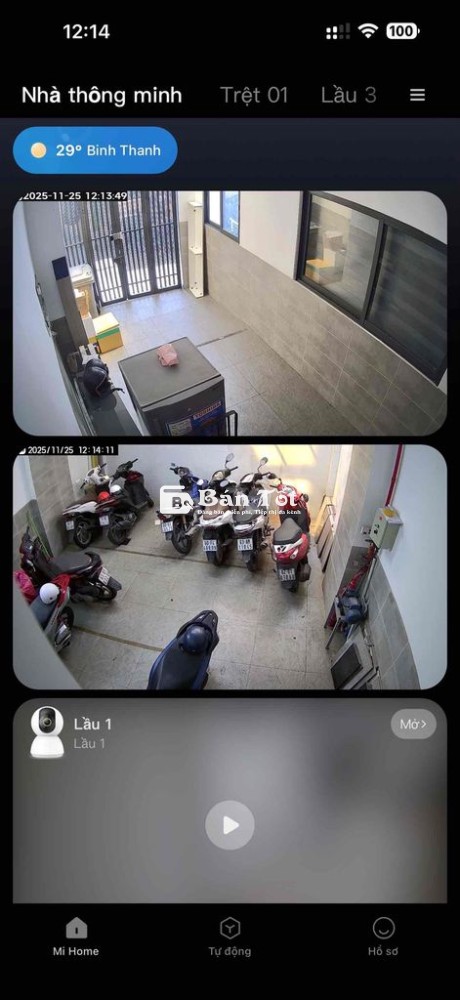
Task: Select the Nhà thông minh tab
Action: pos(101,95)
